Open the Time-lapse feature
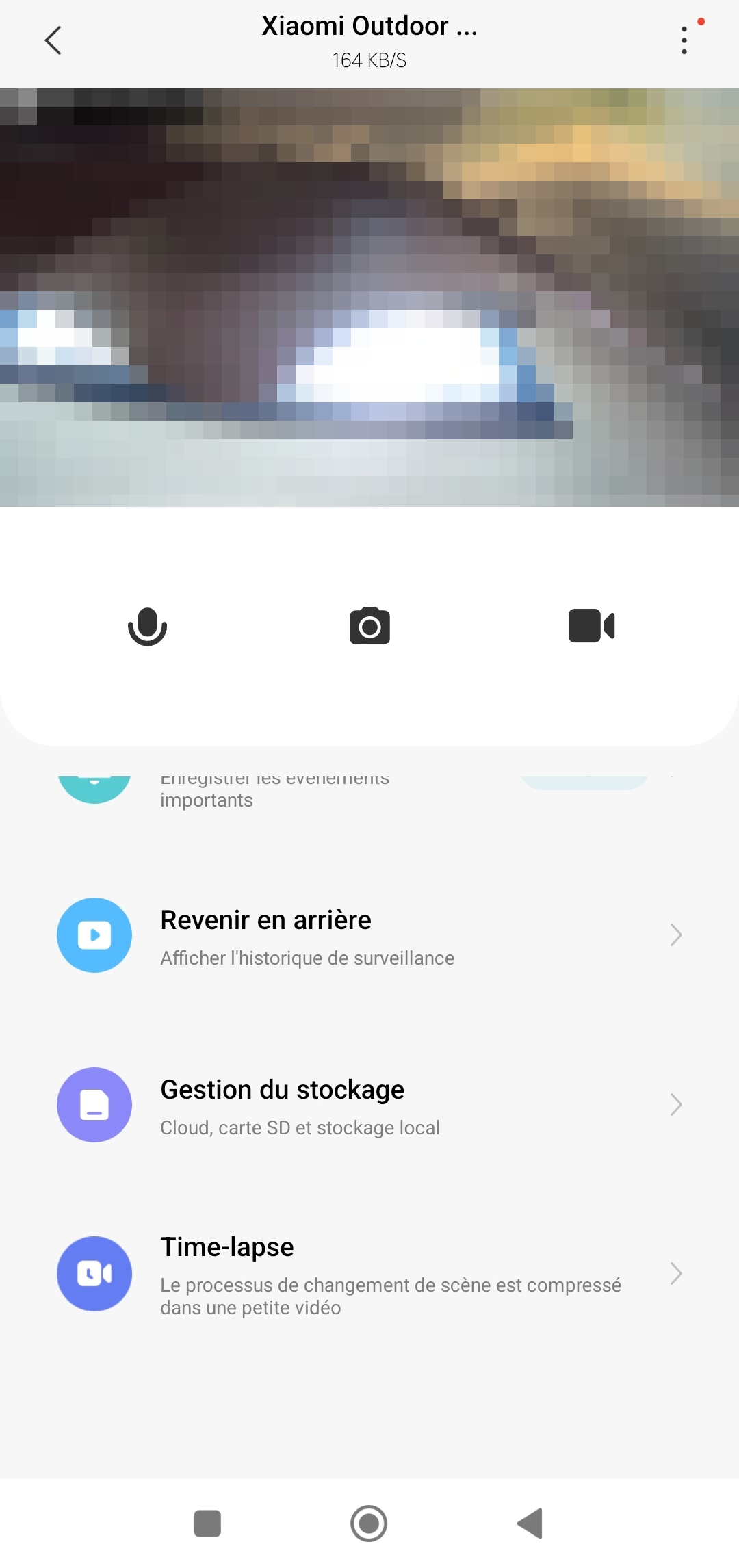Viewport: 739px width, 1568px height. tap(369, 1274)
